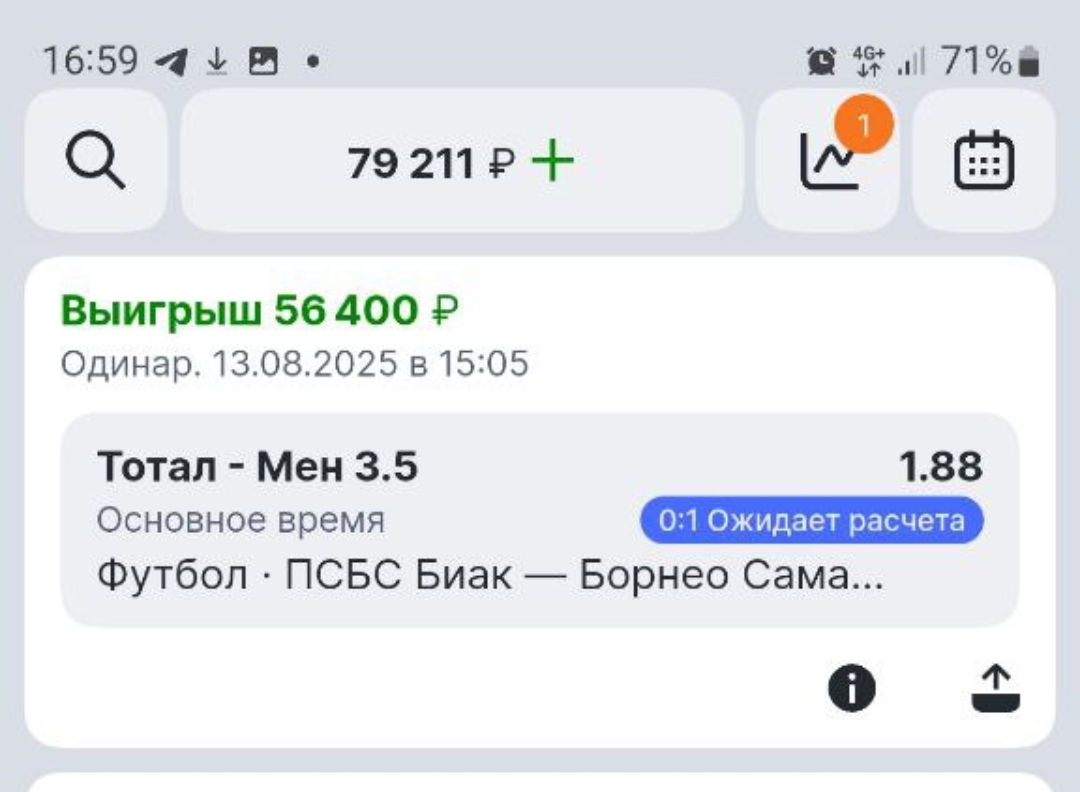Open the calendar icon
This screenshot has height=792, width=1080.
984,161
